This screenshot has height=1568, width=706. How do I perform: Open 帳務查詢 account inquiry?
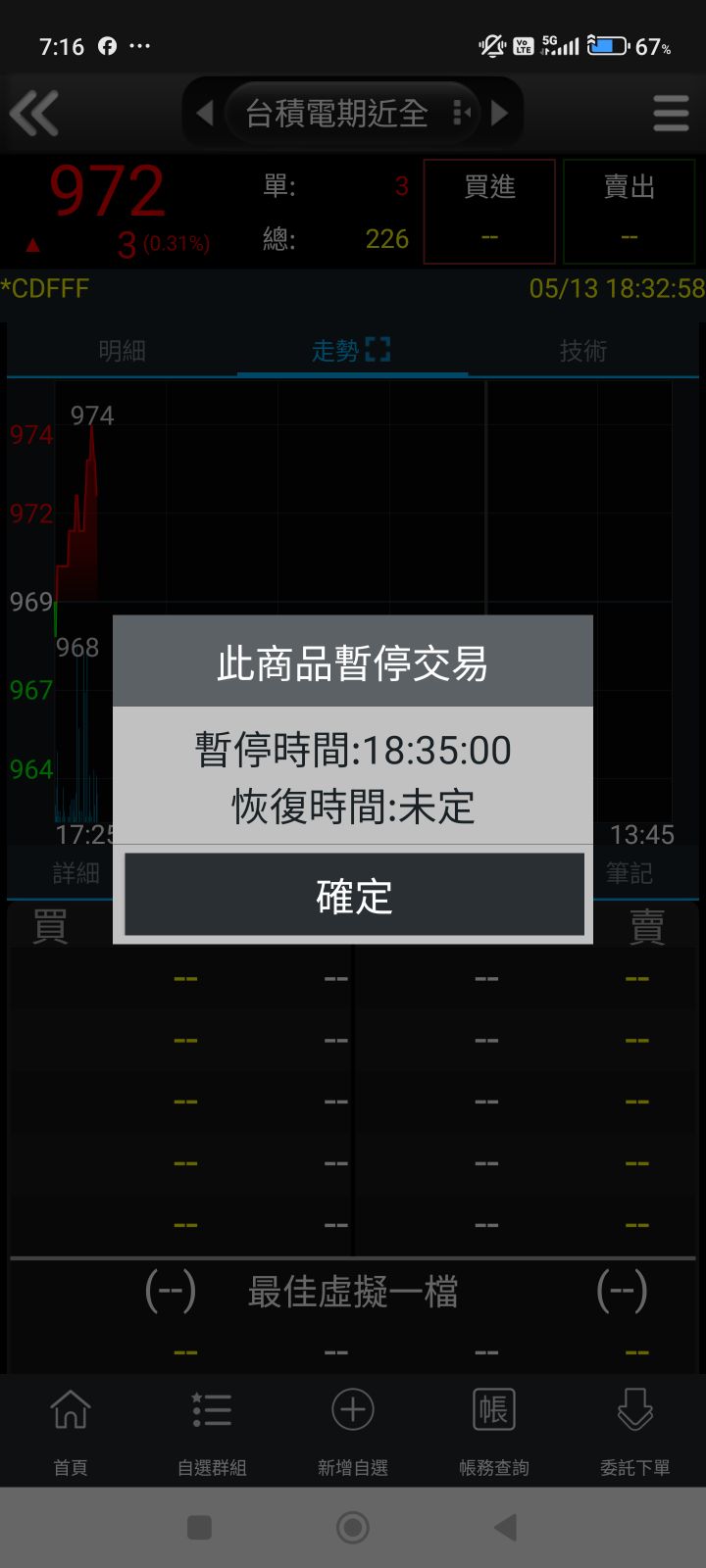point(494,1432)
